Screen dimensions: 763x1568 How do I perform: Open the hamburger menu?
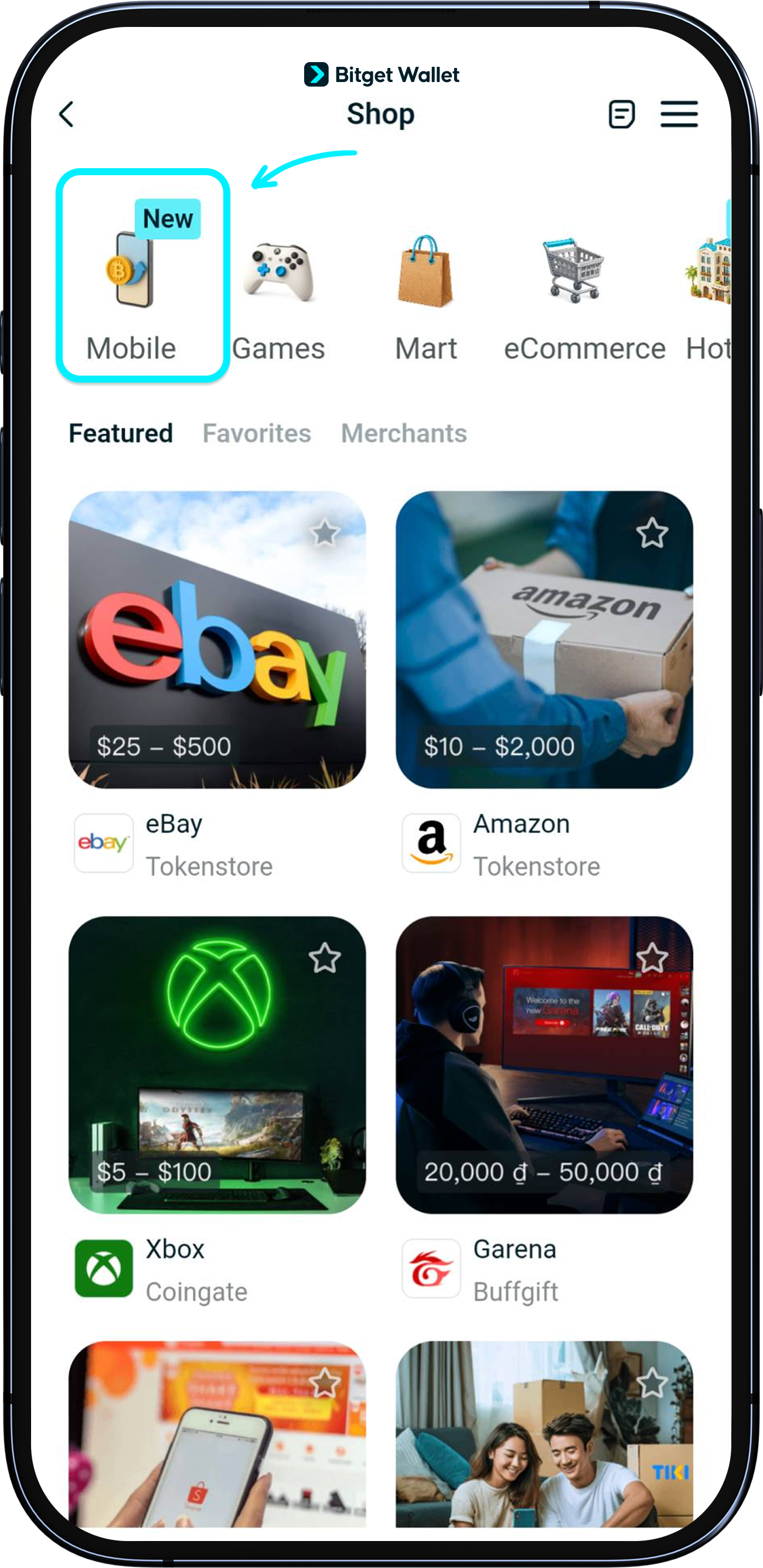click(679, 114)
